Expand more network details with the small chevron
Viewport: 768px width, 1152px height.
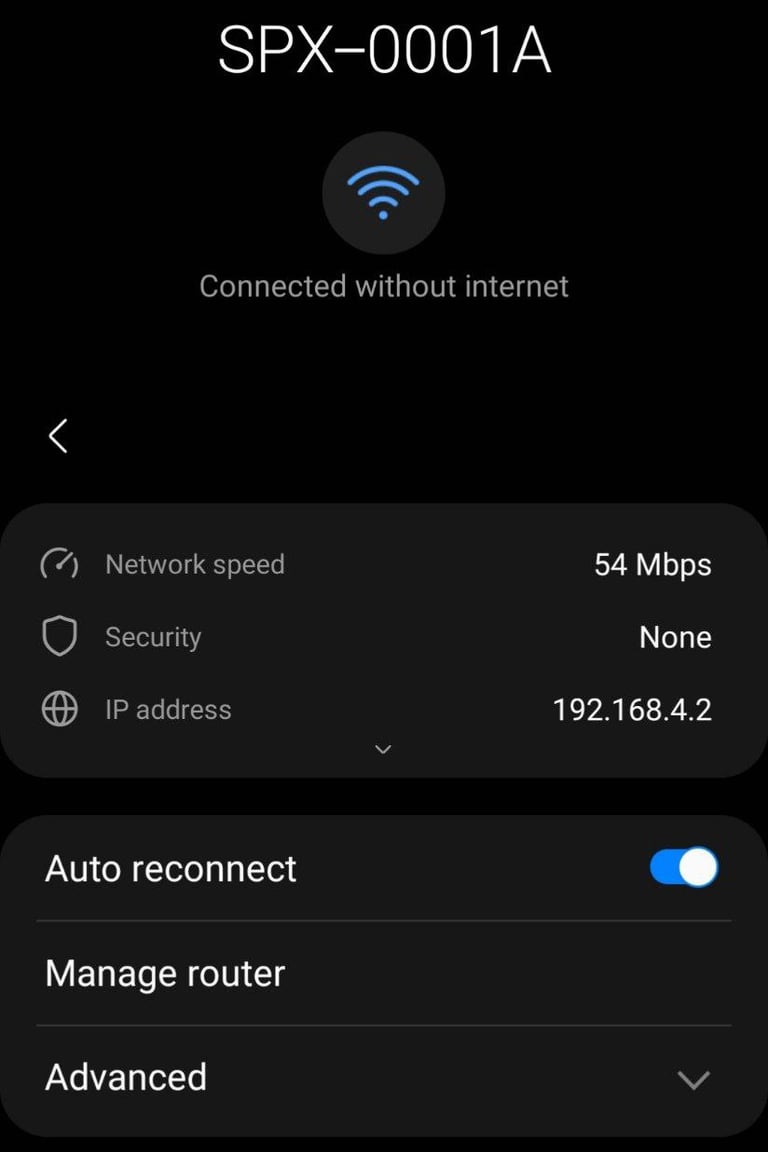click(x=382, y=749)
